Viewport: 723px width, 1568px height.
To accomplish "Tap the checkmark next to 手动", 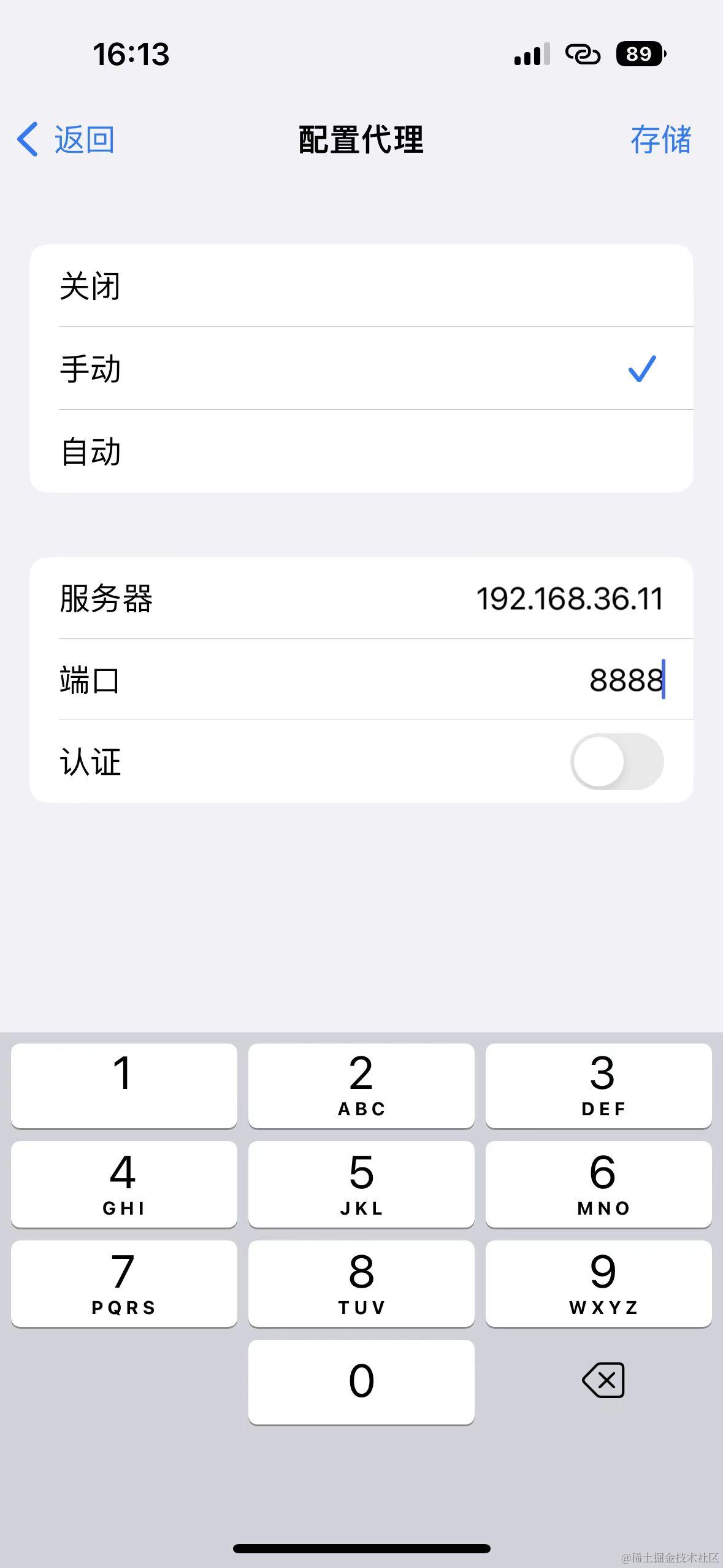I will [642, 369].
